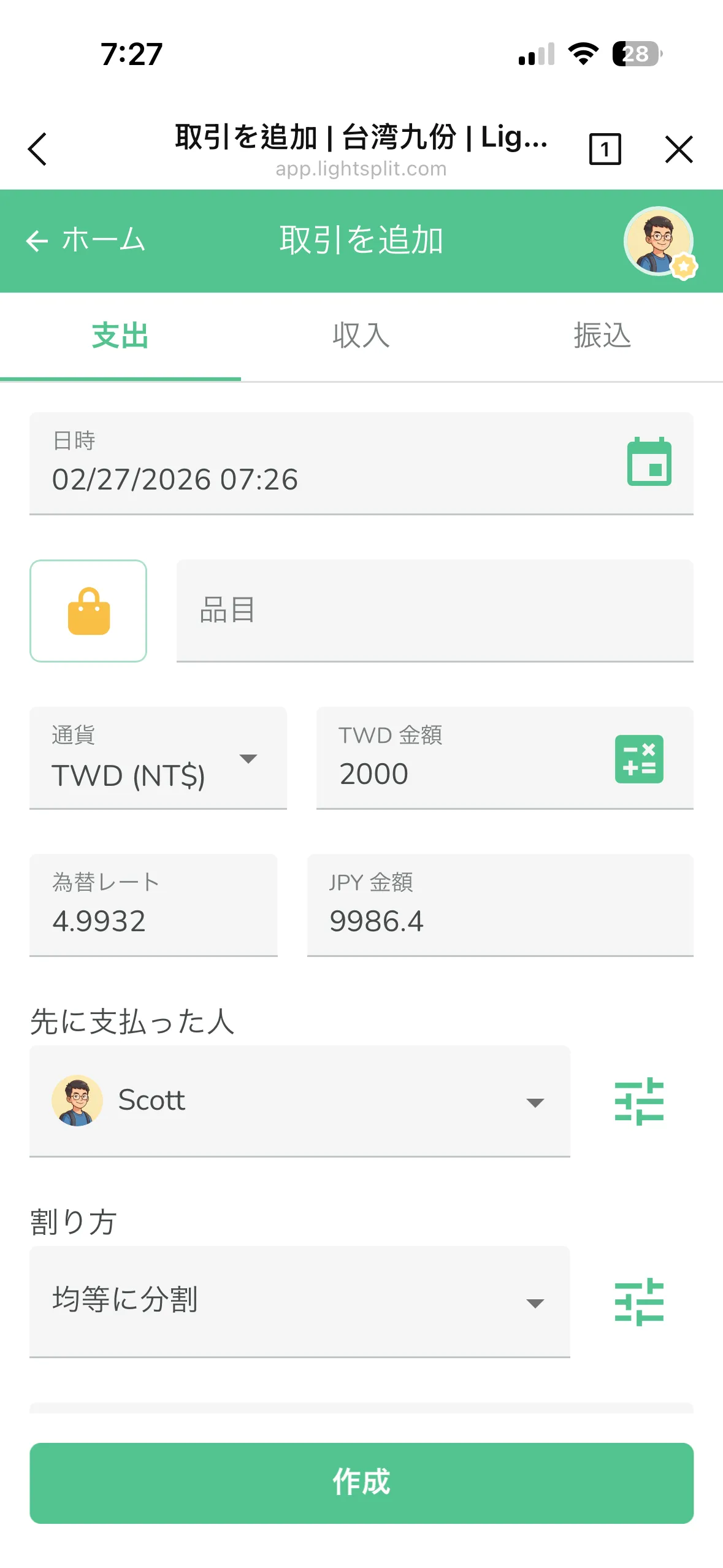Select the 支出 tab
Screen dimensions: 723x1568
point(120,336)
